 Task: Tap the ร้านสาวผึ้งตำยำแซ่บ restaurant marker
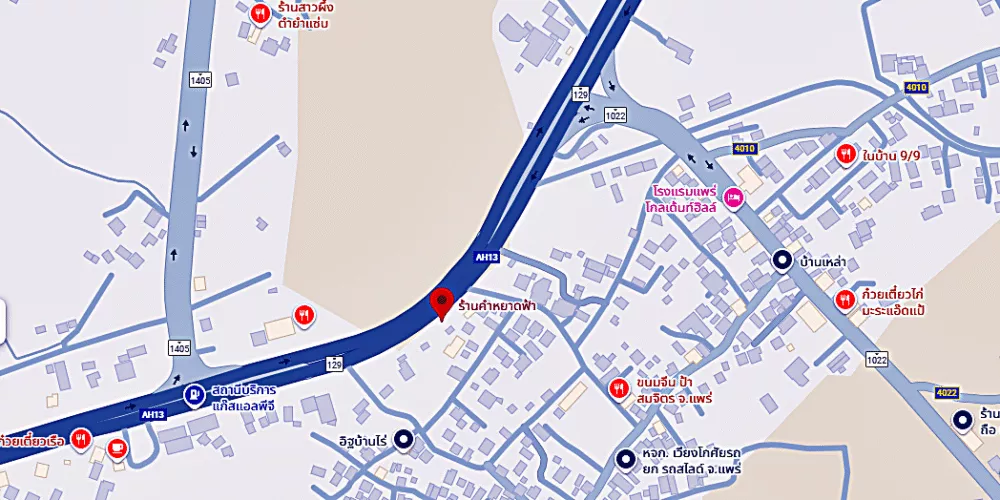[x=261, y=13]
